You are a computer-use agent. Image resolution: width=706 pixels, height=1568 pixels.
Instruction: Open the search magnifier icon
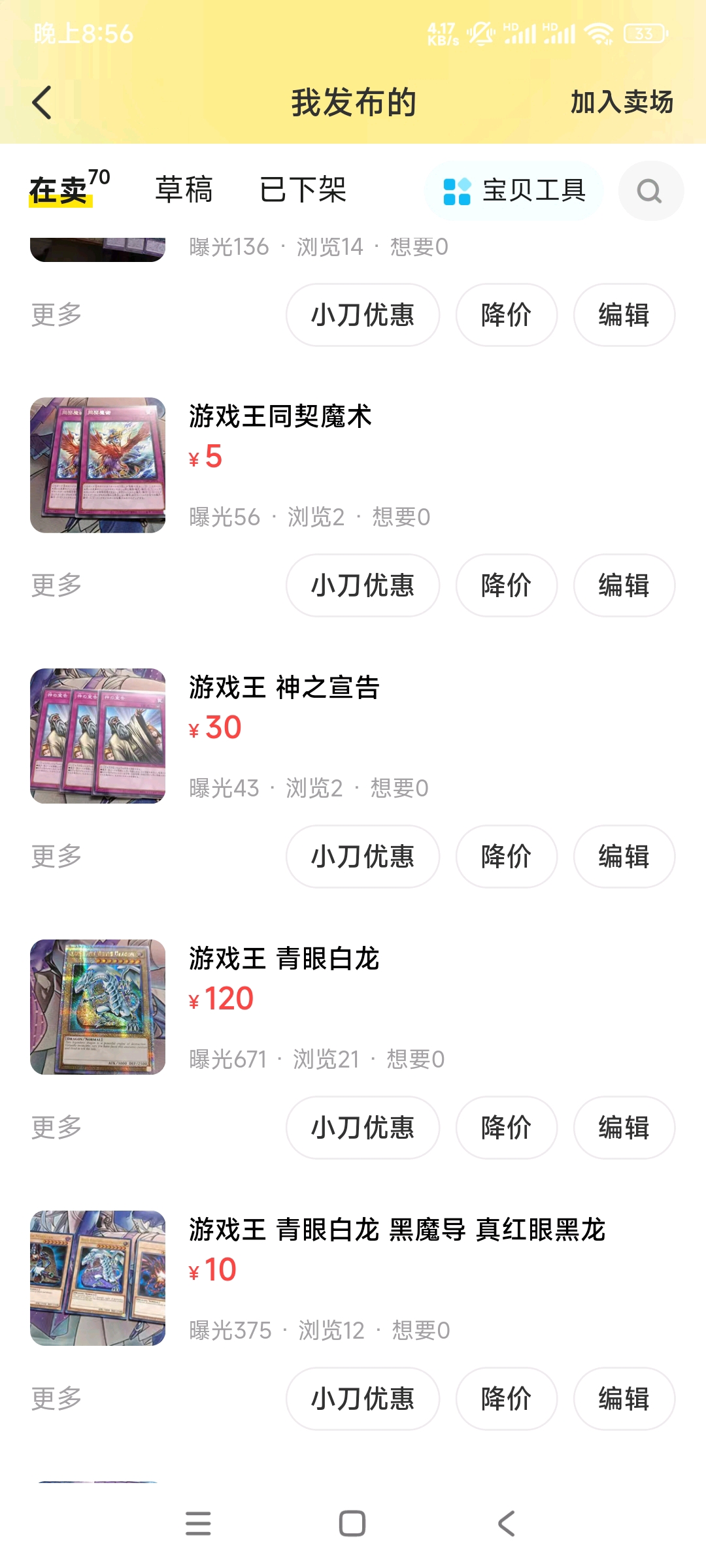click(650, 191)
